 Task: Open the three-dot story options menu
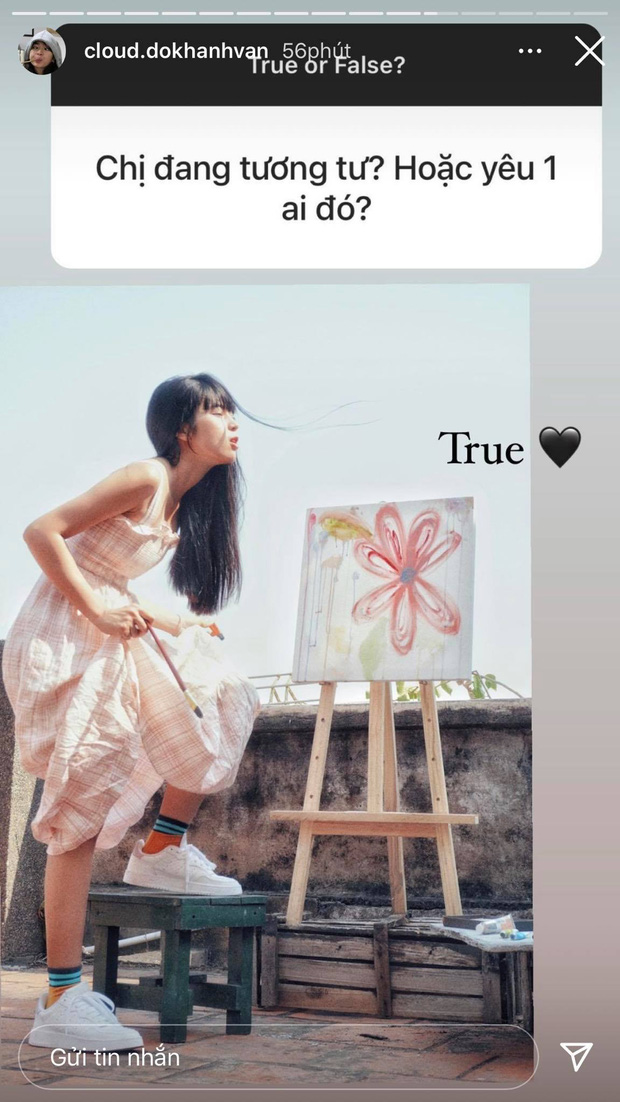pos(530,51)
